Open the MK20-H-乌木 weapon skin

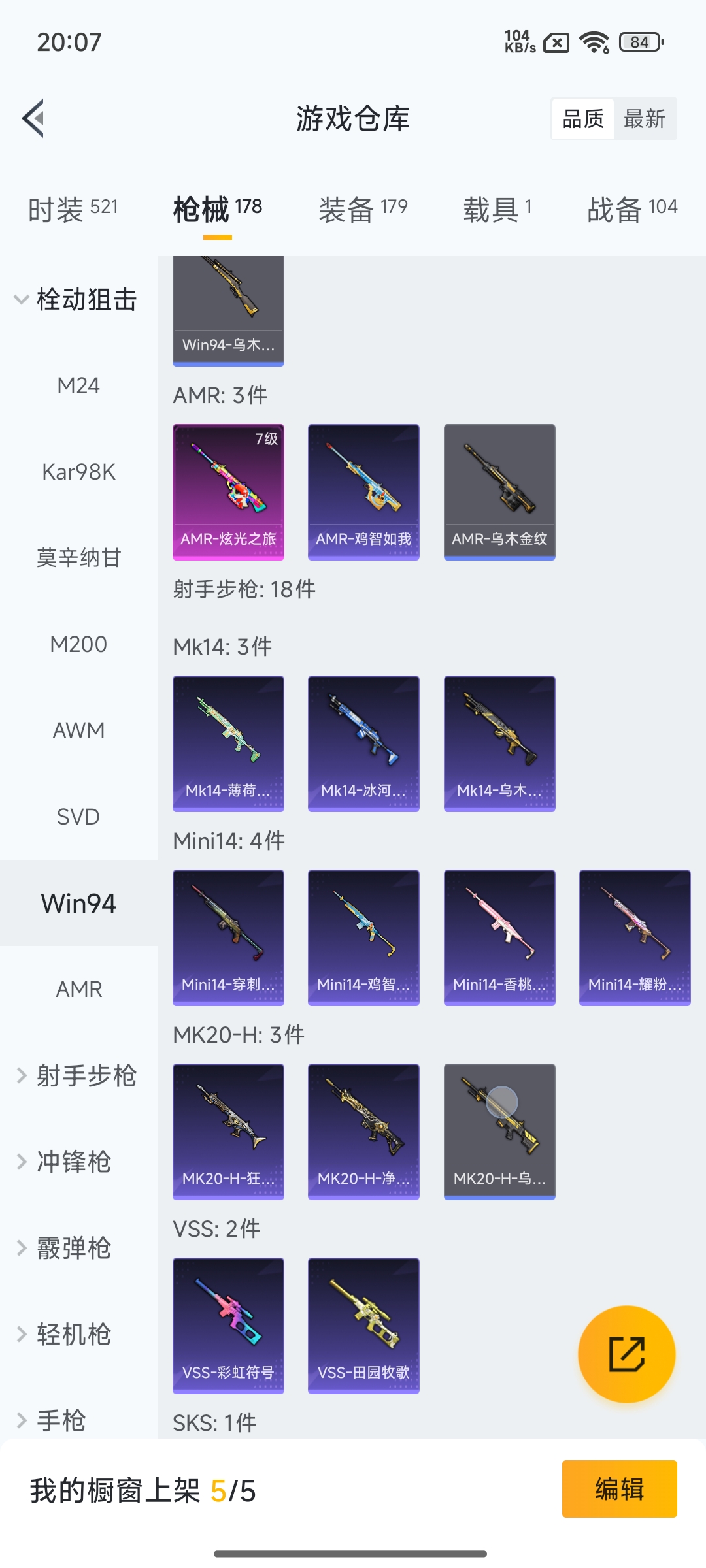499,1132
